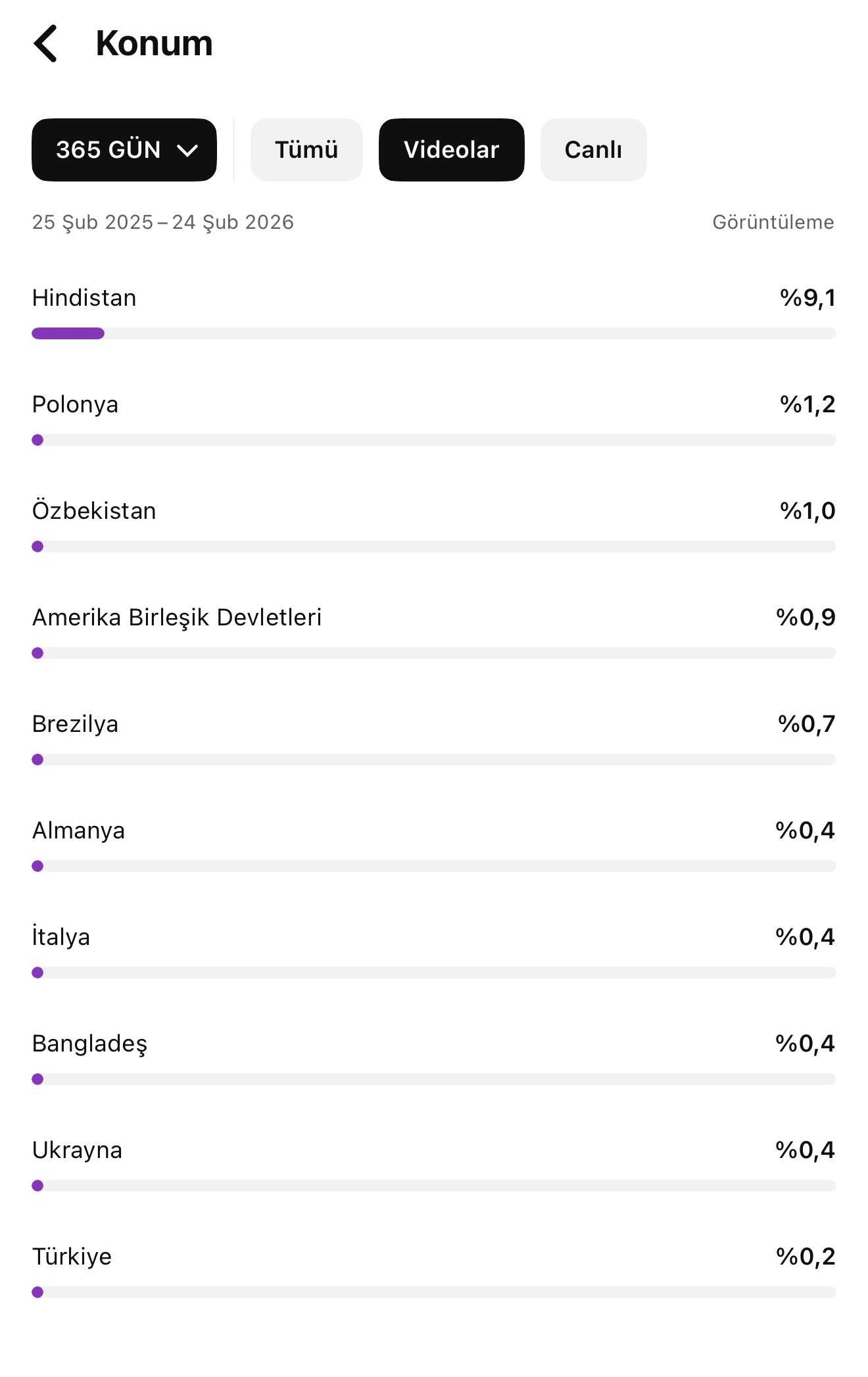Select the Videolar filter
The height and width of the screenshot is (1377, 868).
(x=451, y=150)
